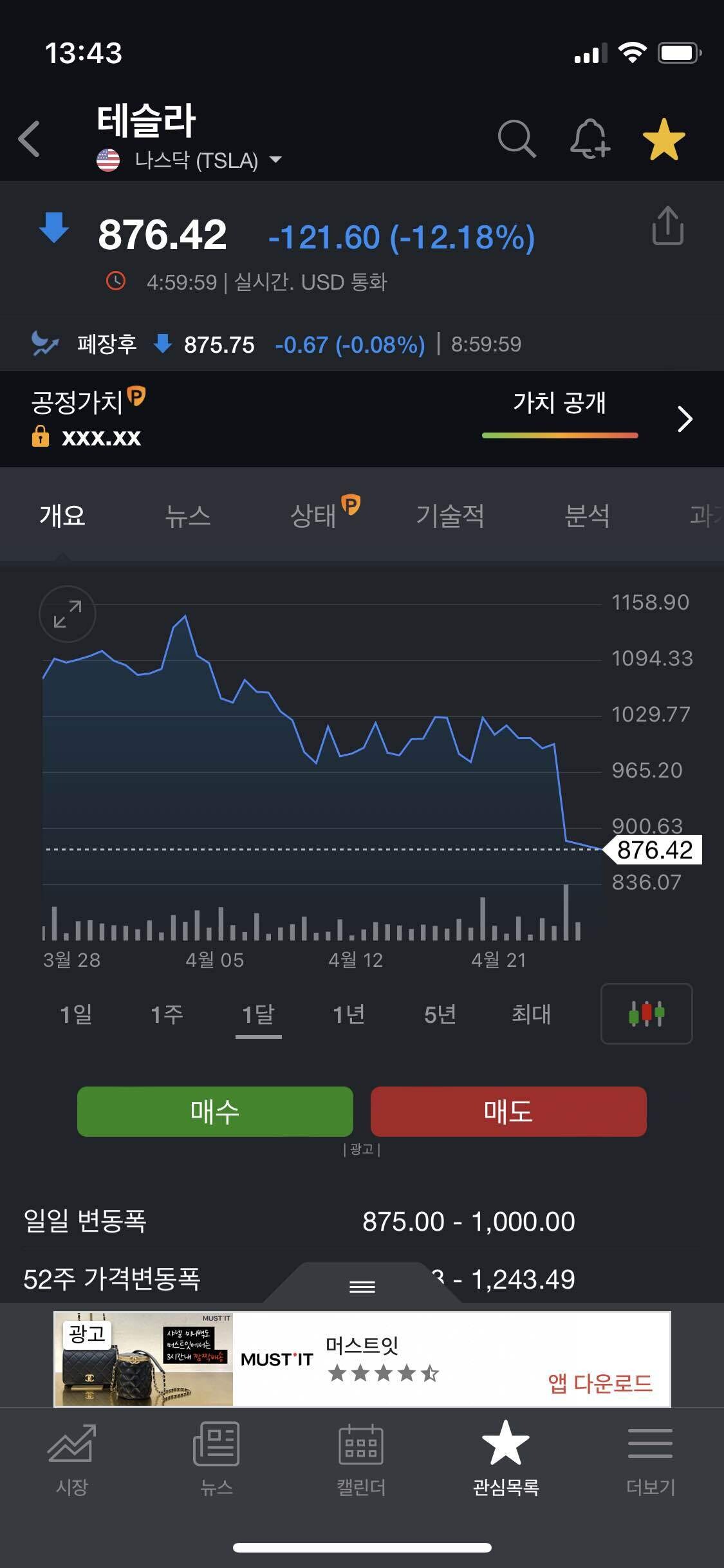Select the 1일 one-day chart range
724x1568 pixels.
click(x=77, y=1013)
